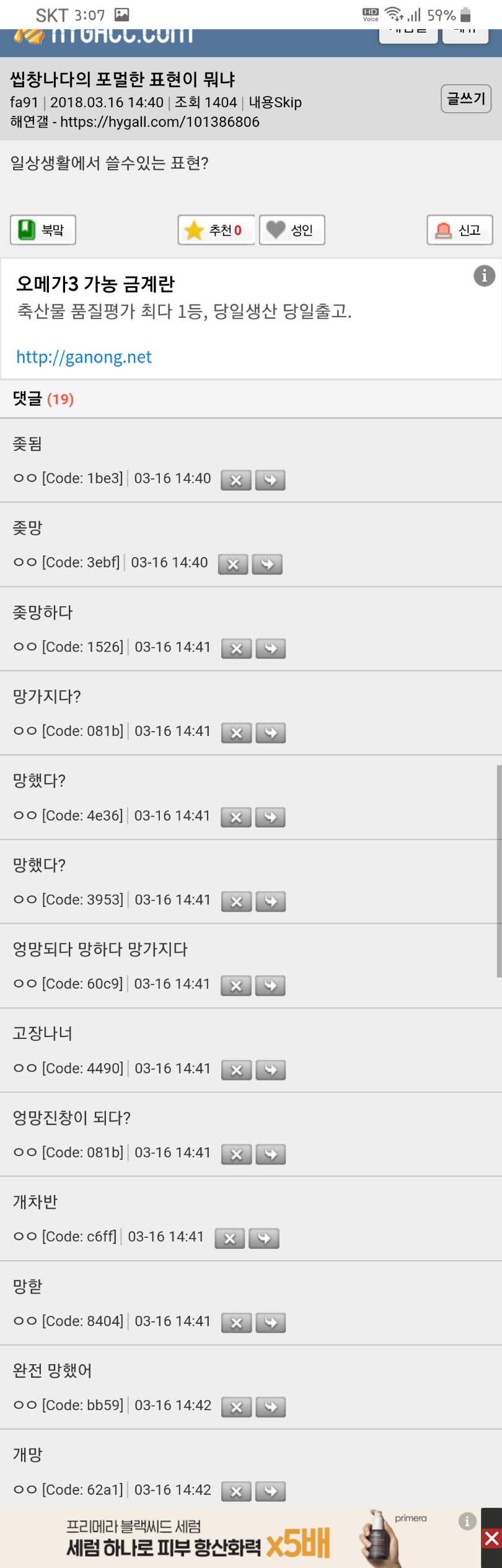The image size is (502, 1568).
Task: Delete 개차반 comment by Code c6ff
Action: point(229,1238)
